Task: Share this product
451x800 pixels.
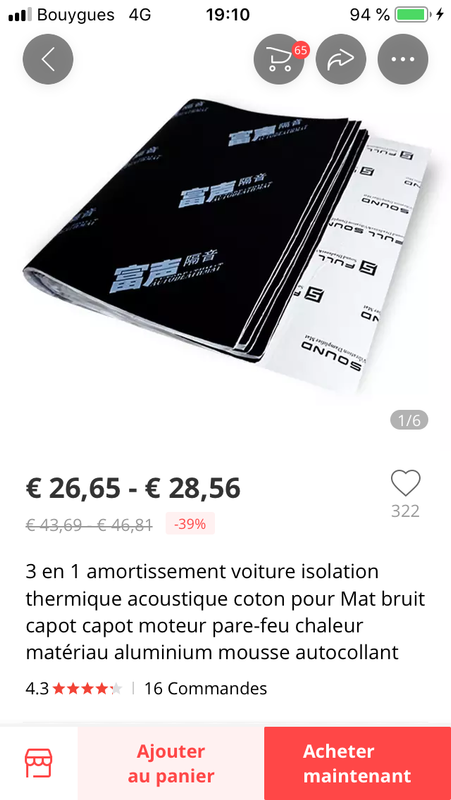Action: [x=341, y=59]
